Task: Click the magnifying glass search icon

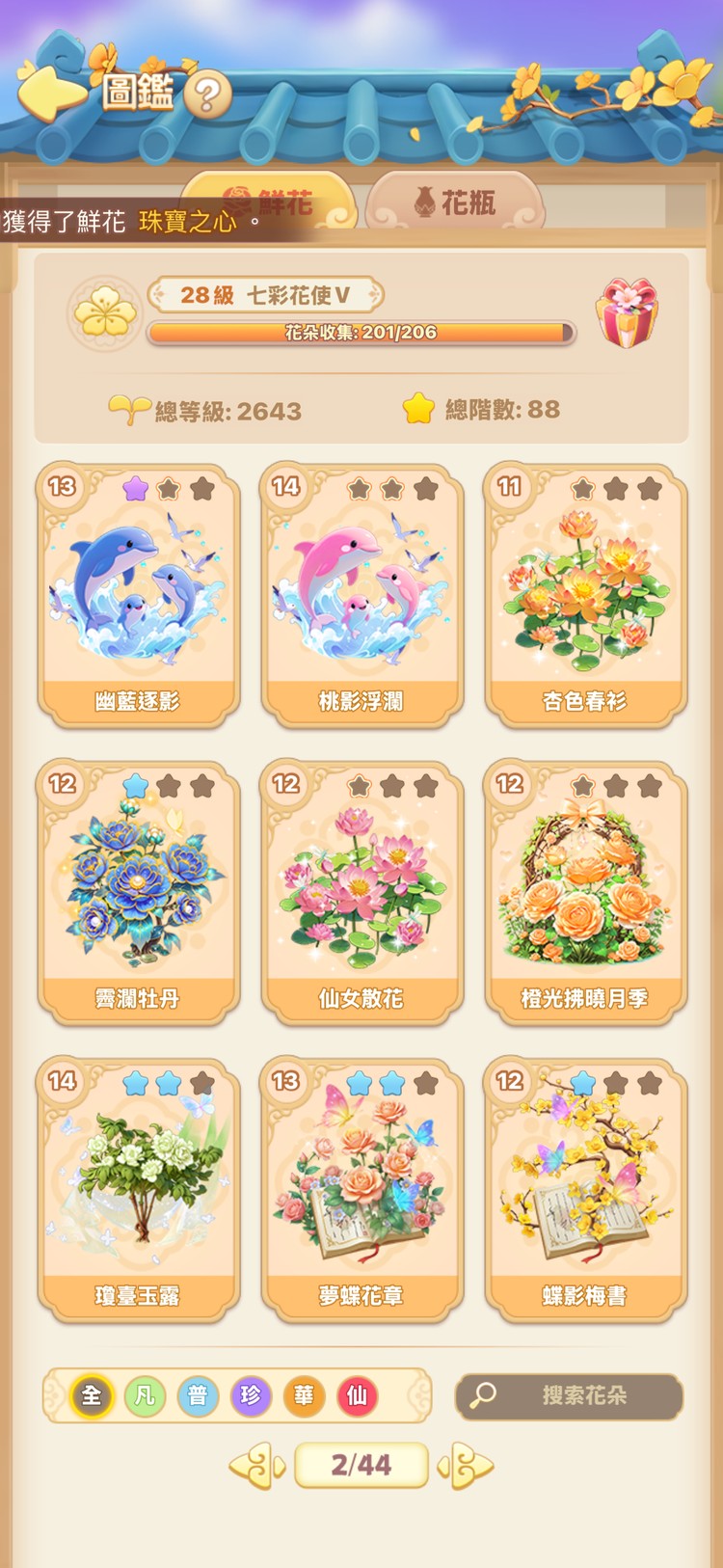Action: 484,1395
